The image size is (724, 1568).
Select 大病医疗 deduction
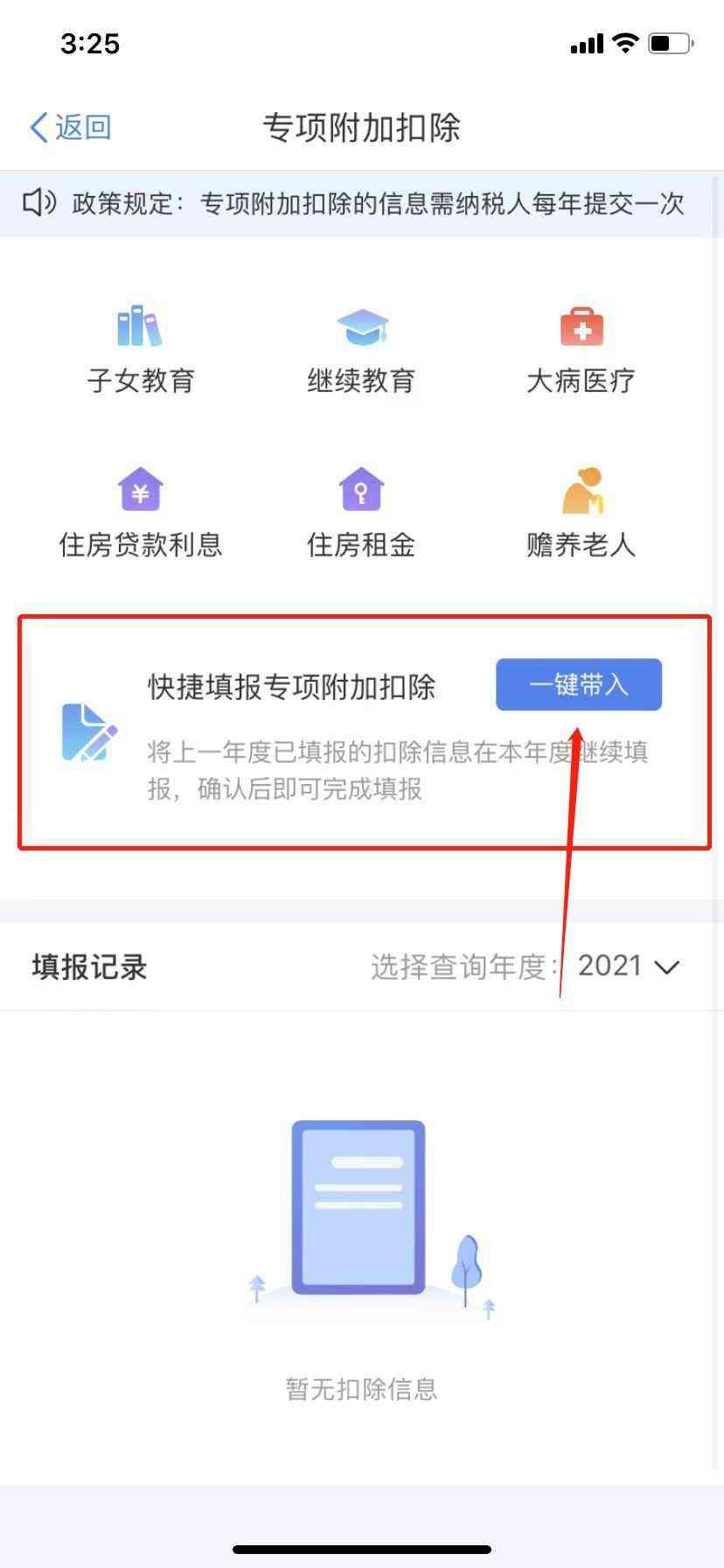[581, 350]
